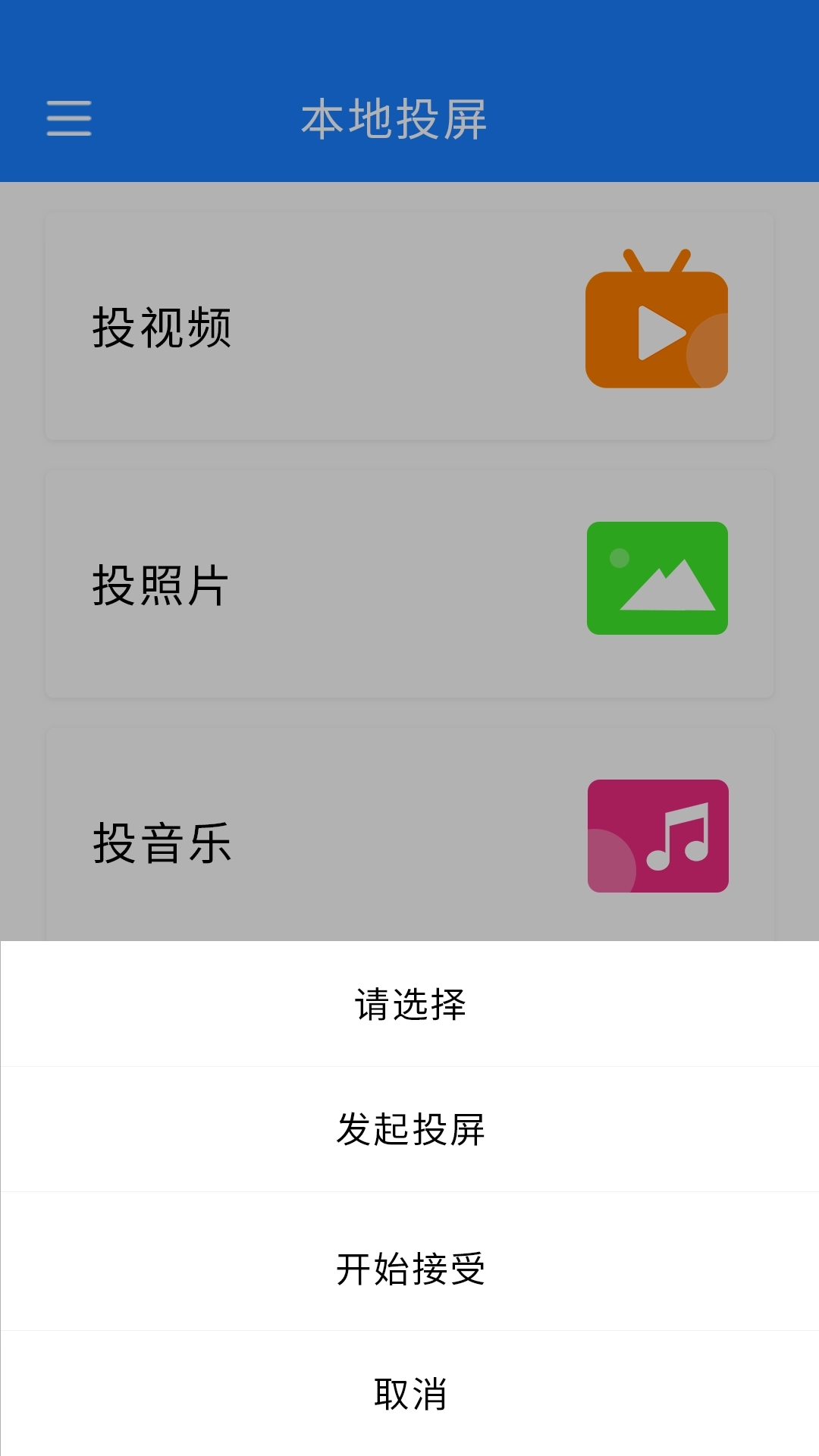The width and height of the screenshot is (819, 1456).
Task: Tap the 本地投屏 title text
Action: point(395,120)
